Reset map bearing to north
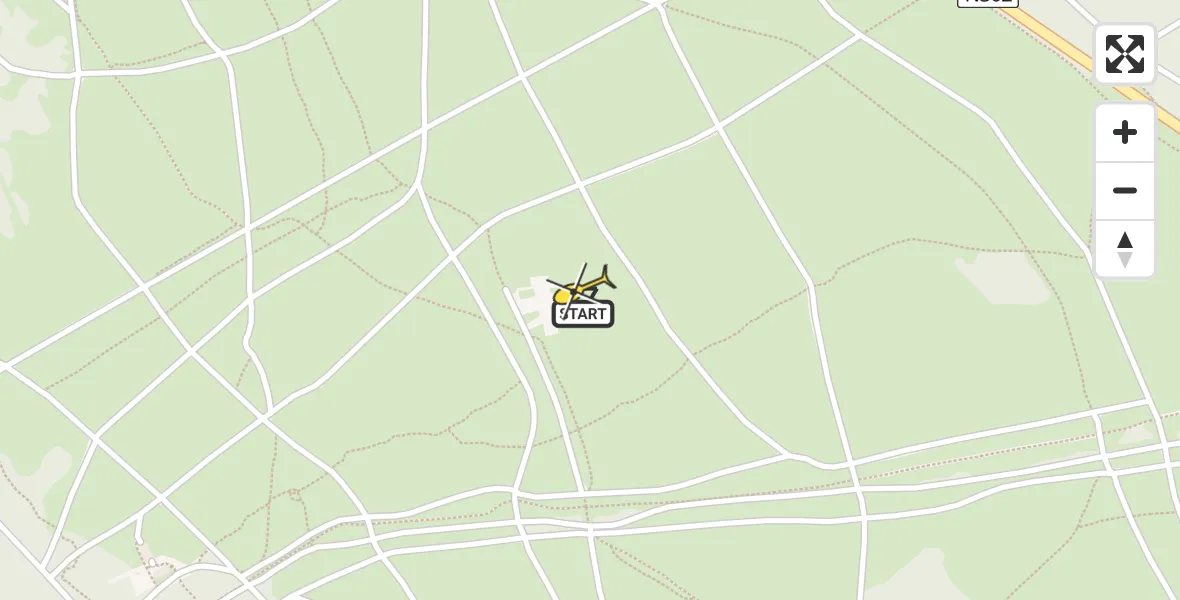Viewport: 1180px width, 600px height. click(x=1124, y=249)
